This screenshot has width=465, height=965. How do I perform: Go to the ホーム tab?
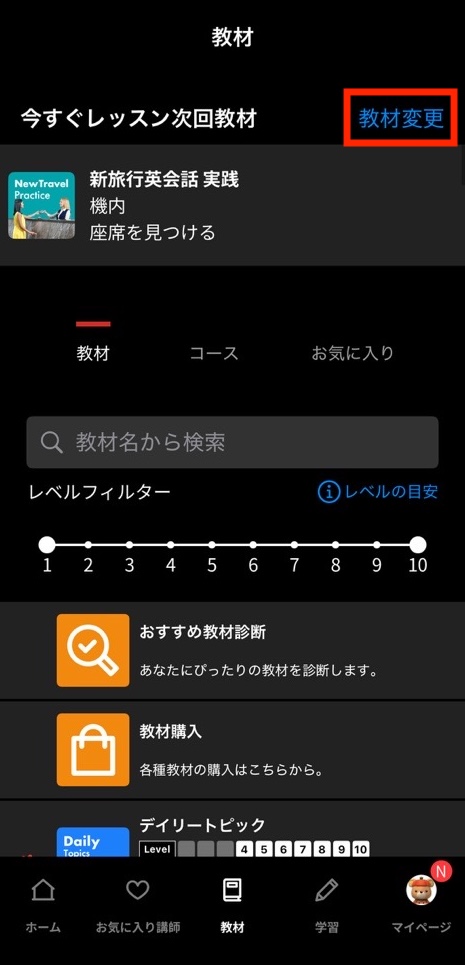tap(43, 905)
